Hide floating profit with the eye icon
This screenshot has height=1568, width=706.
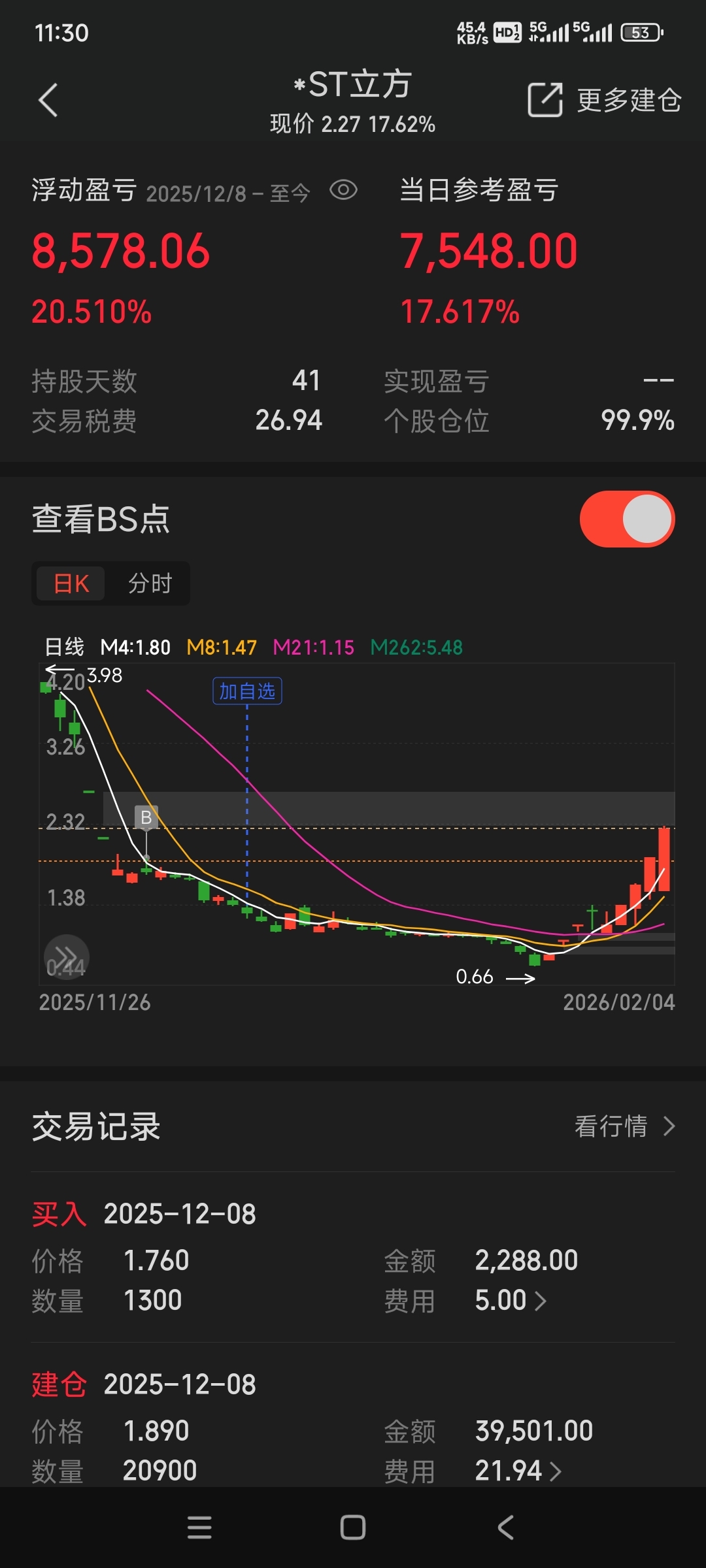coord(343,190)
